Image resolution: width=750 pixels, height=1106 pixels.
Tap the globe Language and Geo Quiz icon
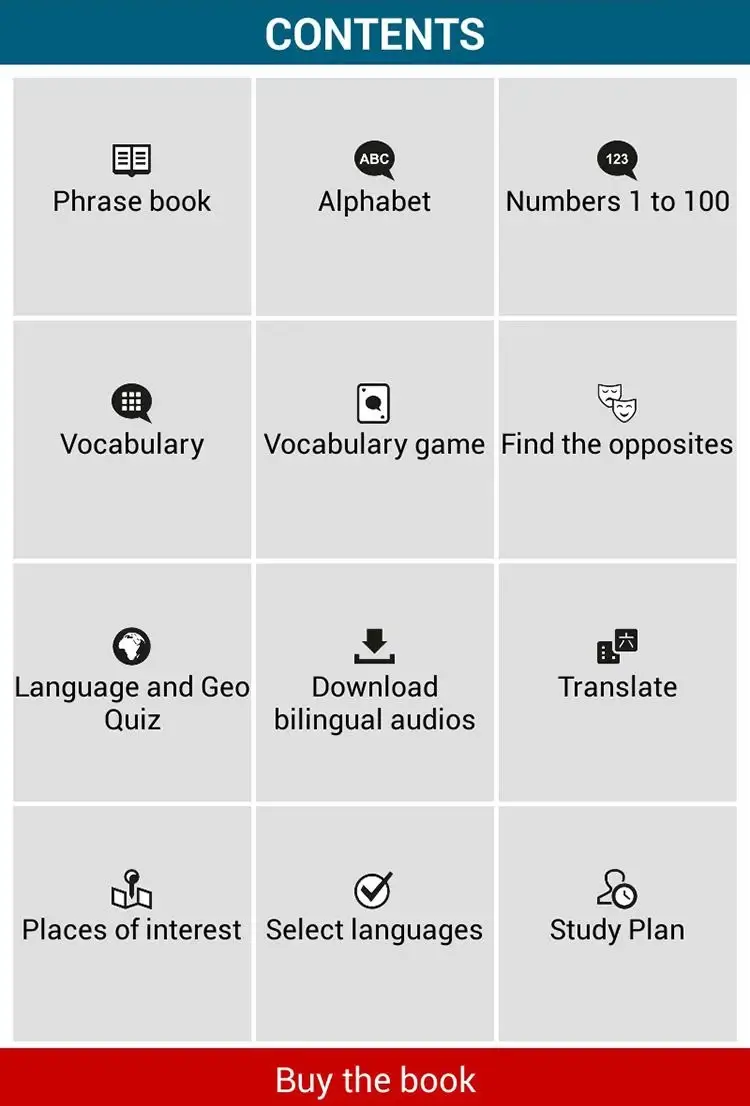coord(131,644)
